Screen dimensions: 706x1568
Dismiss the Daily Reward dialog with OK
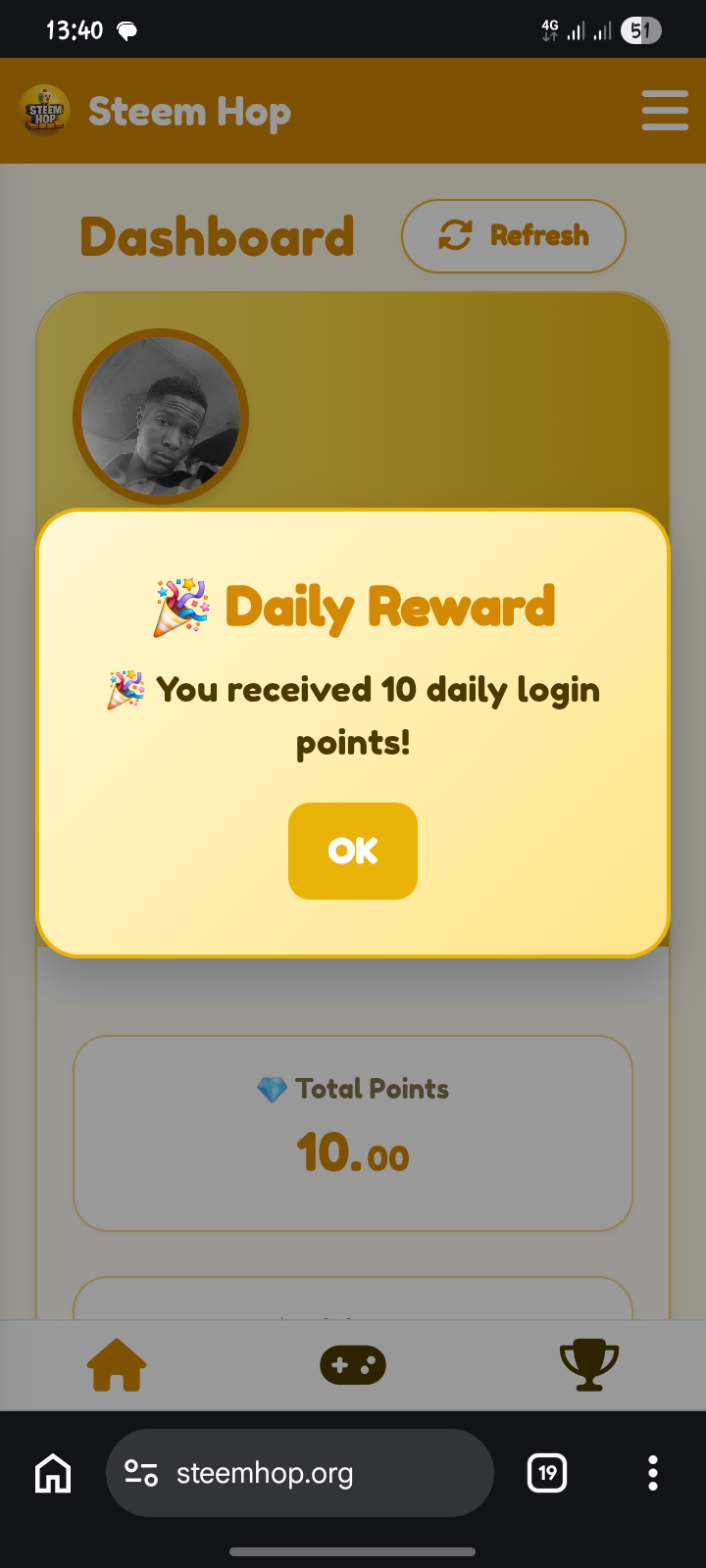click(353, 851)
